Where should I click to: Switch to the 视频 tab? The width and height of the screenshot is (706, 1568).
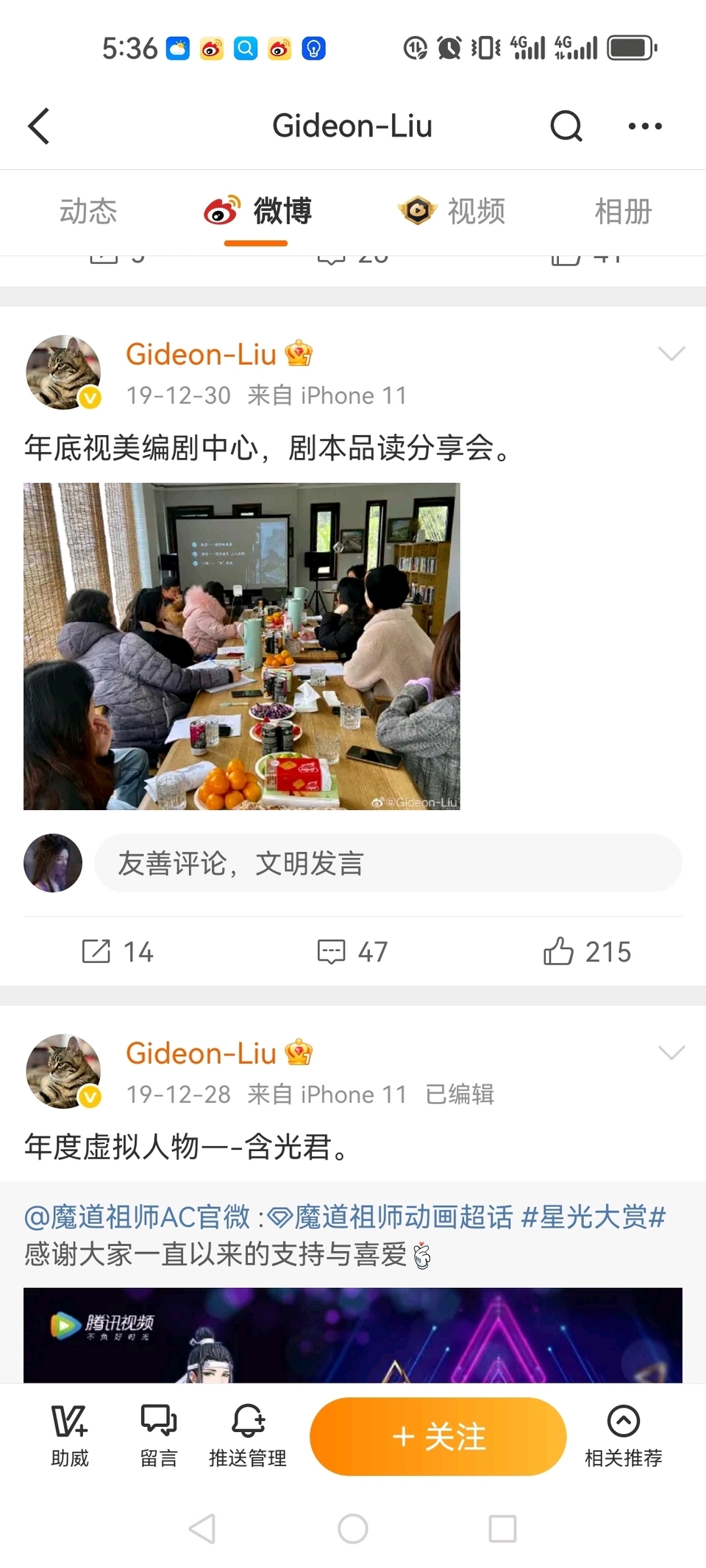[453, 212]
